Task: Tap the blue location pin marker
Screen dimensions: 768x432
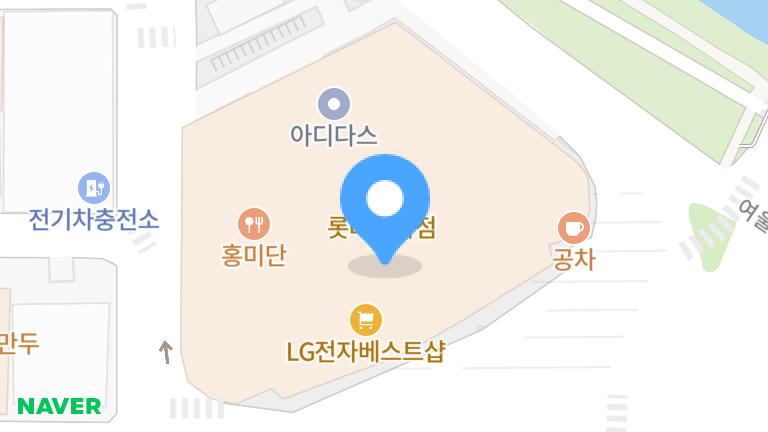Action: (x=385, y=205)
